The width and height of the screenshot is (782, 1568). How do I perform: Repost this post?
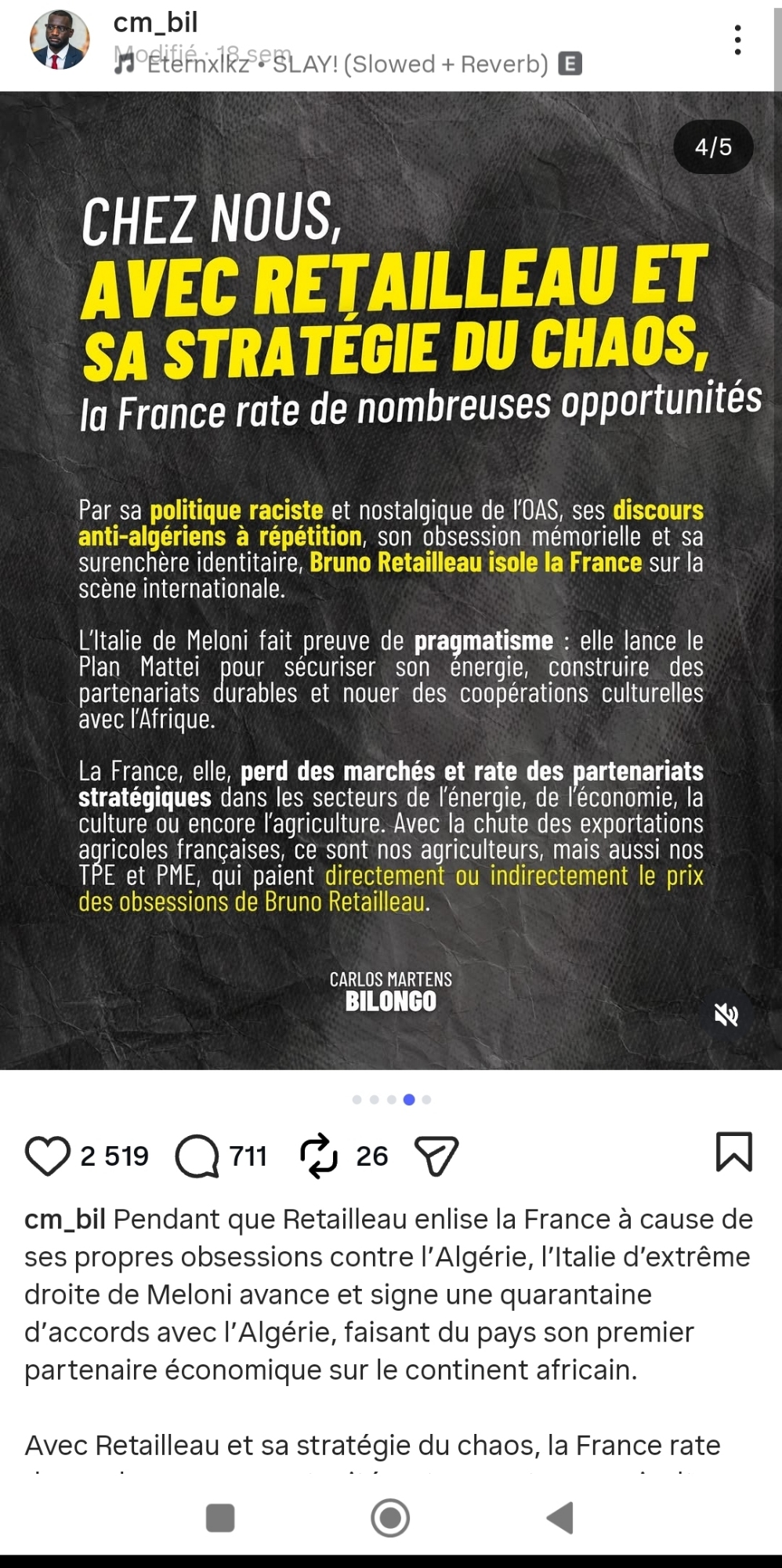(319, 1156)
